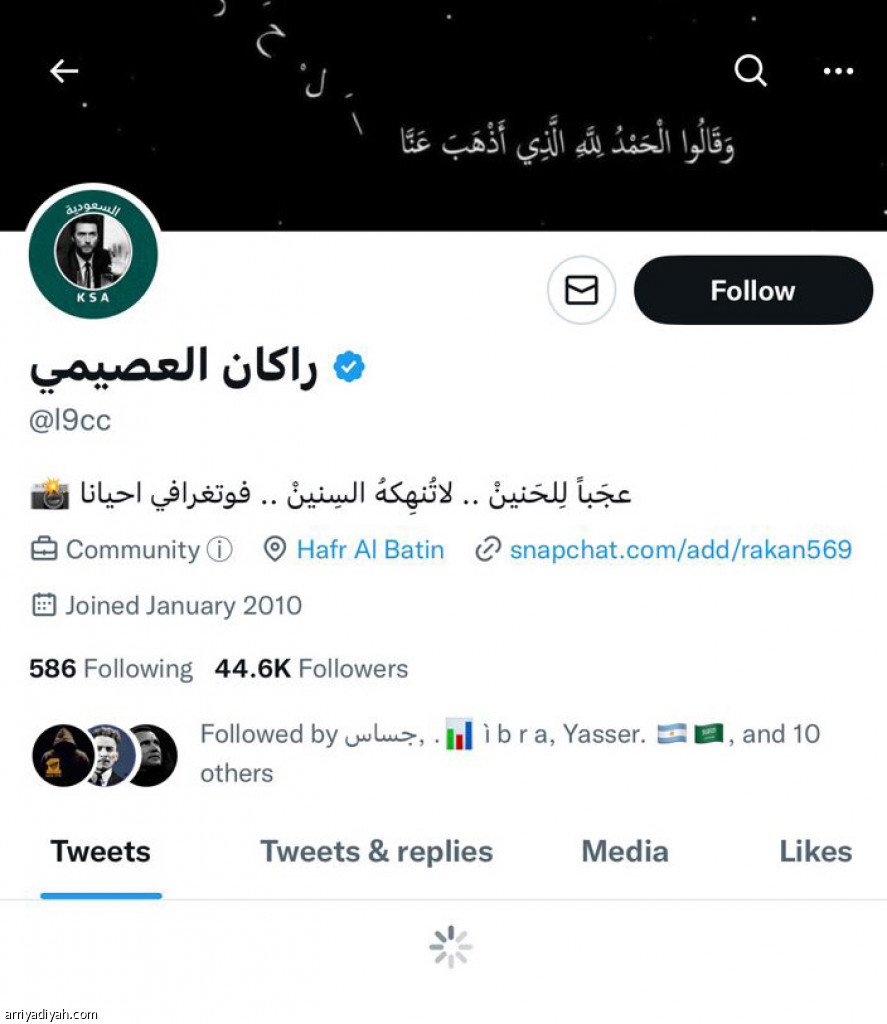
Task: Switch to the Tweets & replies tab
Action: 376,852
